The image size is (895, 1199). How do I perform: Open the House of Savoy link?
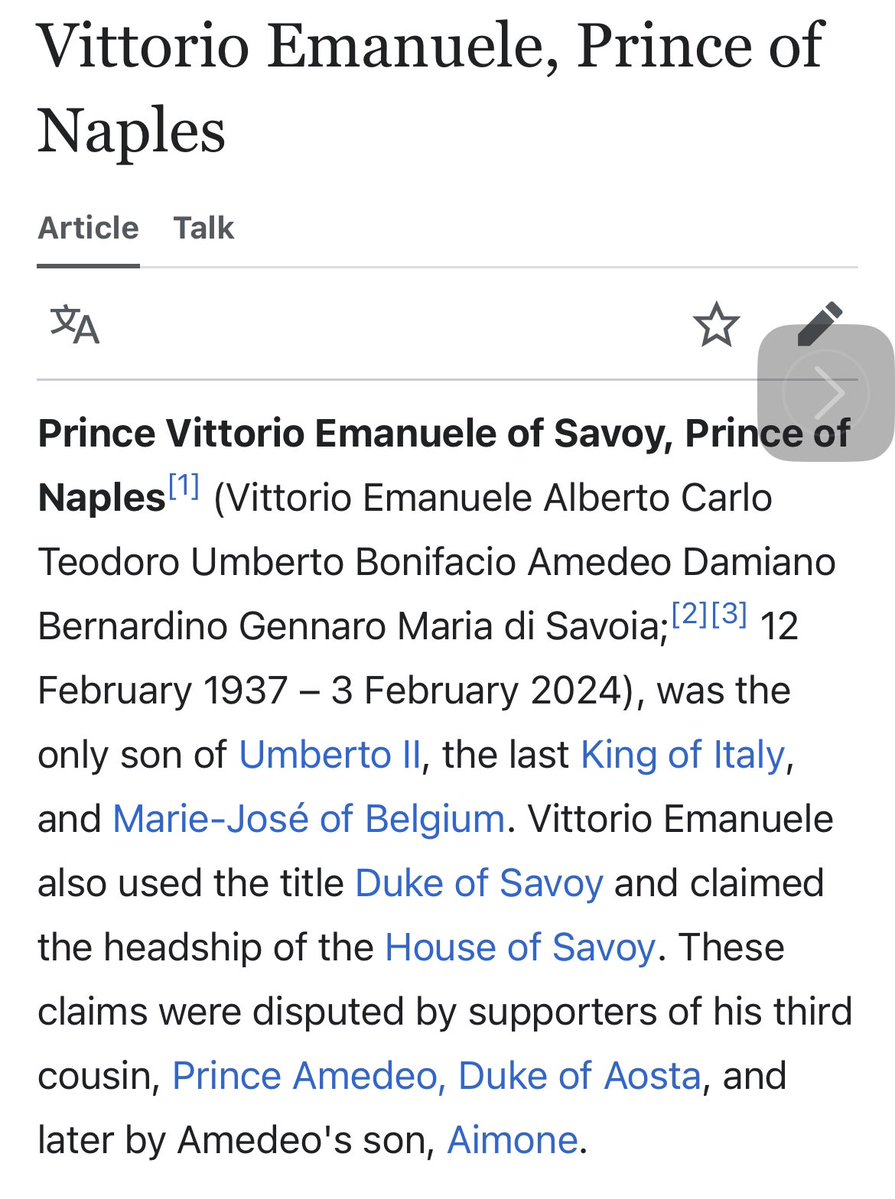(x=520, y=947)
